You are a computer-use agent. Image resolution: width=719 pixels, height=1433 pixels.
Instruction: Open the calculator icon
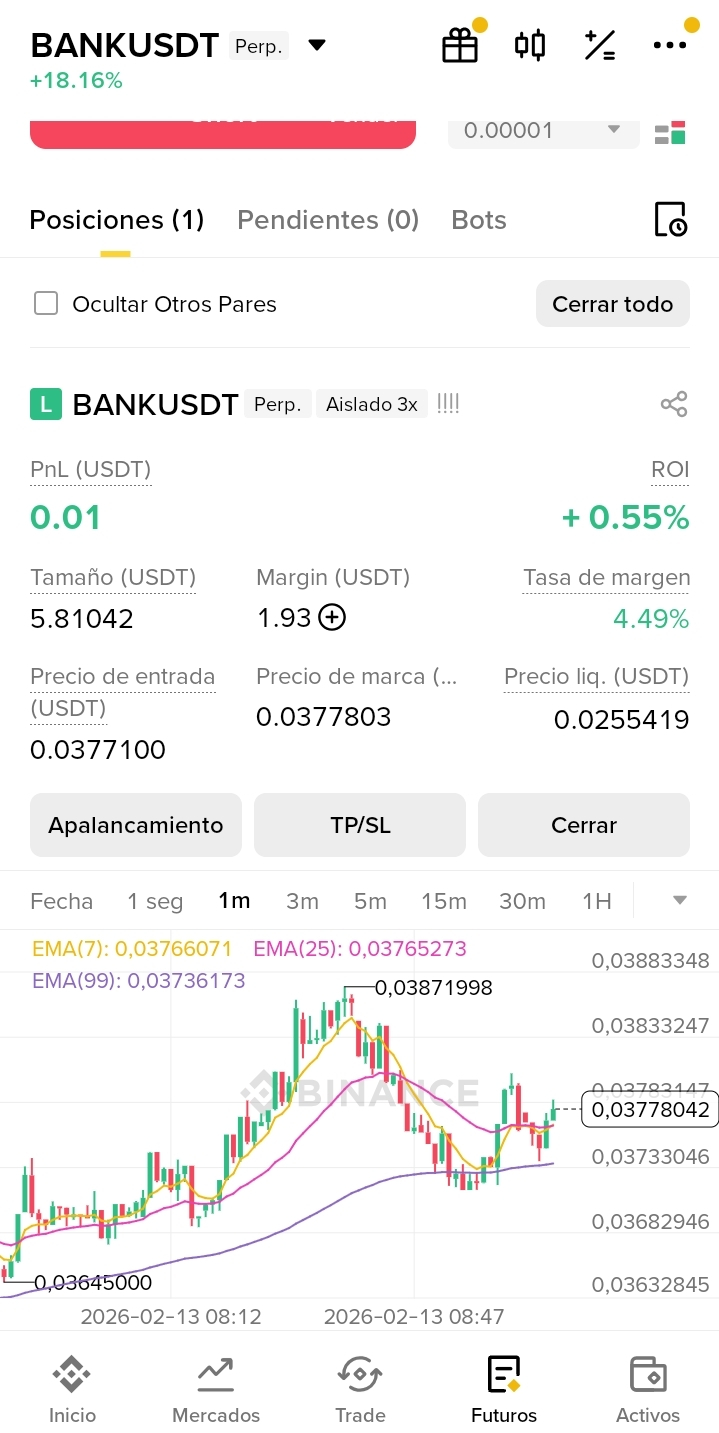point(600,45)
